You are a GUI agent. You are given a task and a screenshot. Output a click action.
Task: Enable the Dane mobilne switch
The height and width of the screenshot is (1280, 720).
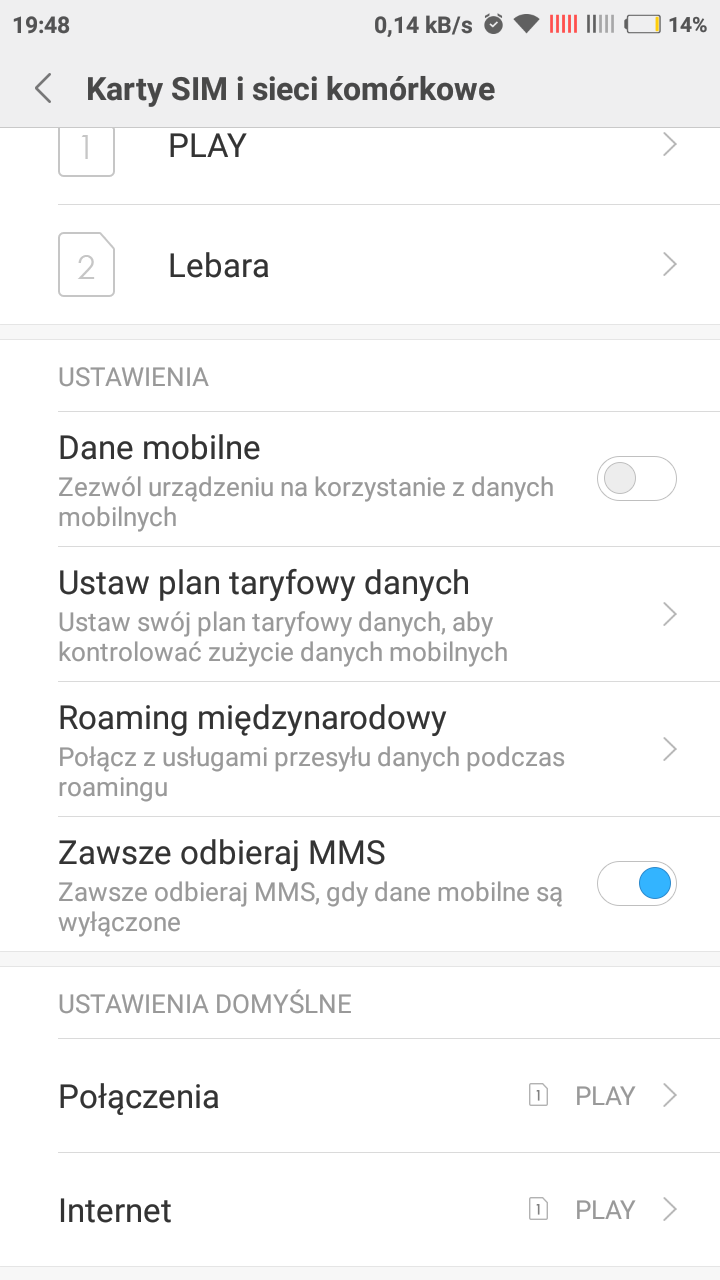click(636, 479)
